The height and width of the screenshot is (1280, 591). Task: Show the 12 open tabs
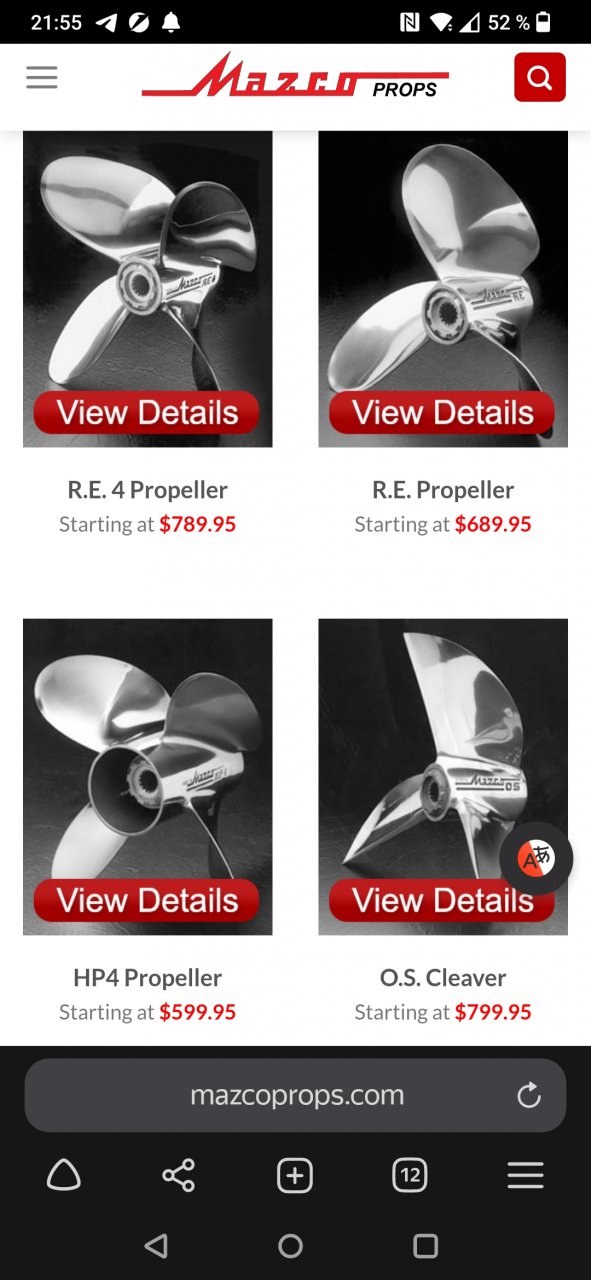[x=410, y=1176]
